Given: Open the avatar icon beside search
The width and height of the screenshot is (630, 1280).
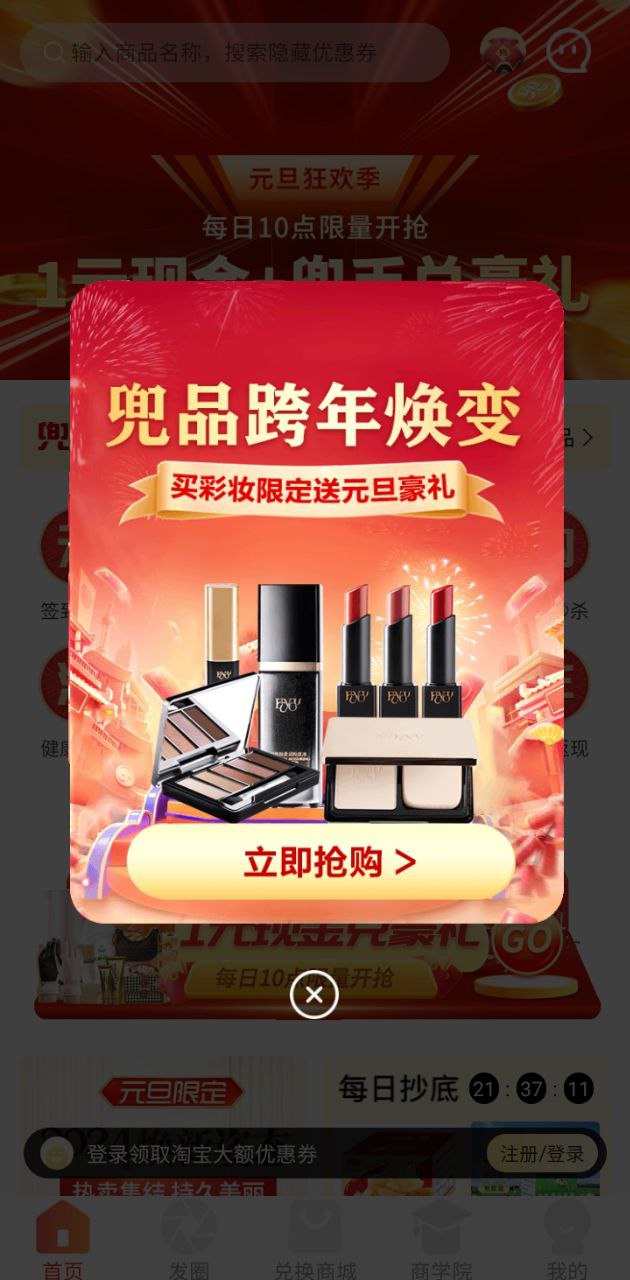Looking at the screenshot, I should pyautogui.click(x=502, y=50).
